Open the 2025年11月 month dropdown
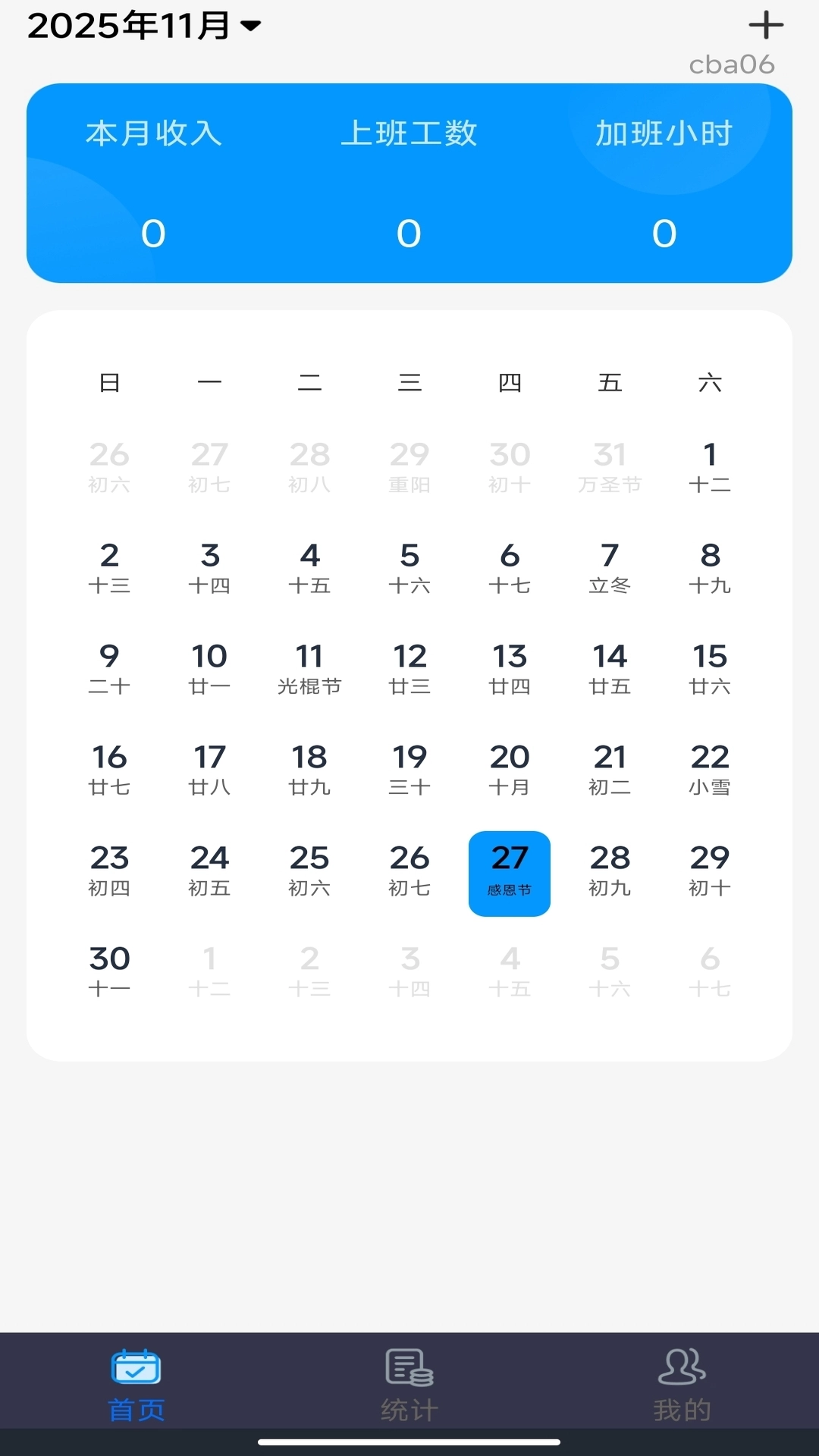Image resolution: width=819 pixels, height=1456 pixels. point(144,26)
